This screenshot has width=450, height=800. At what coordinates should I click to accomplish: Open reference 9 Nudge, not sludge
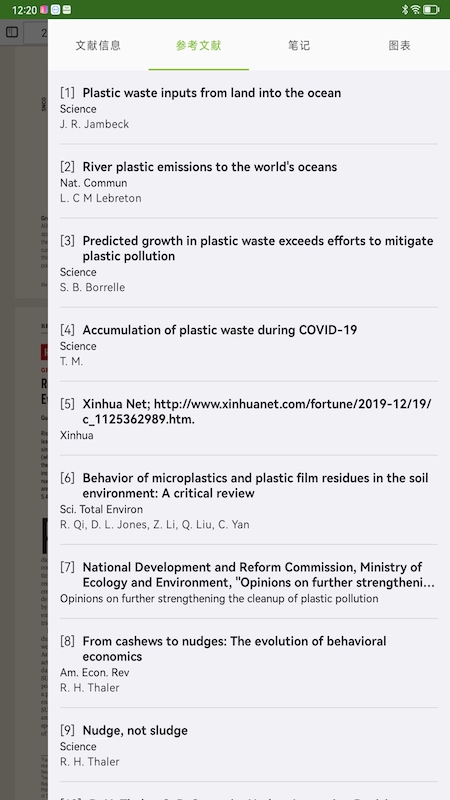coord(249,745)
